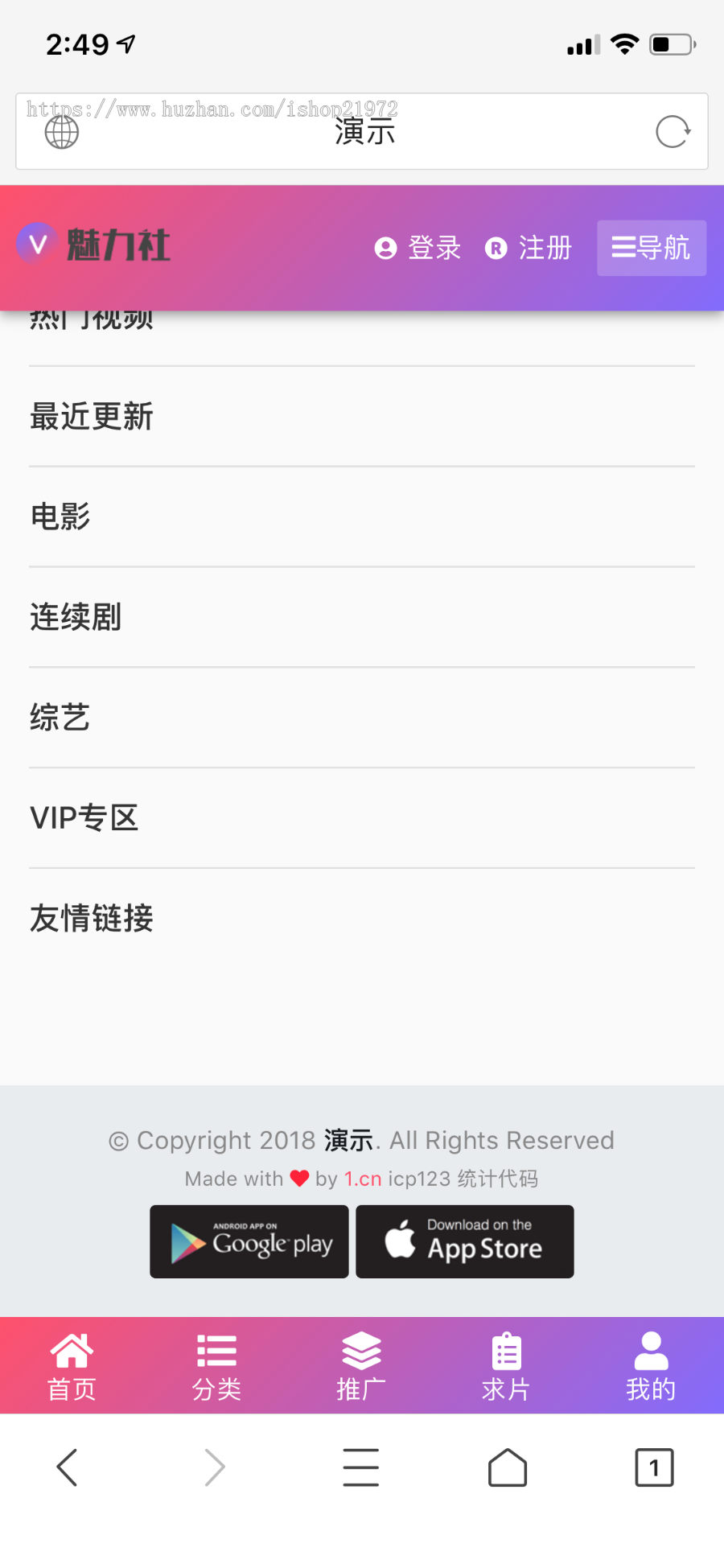Reload the page with refresh icon

tap(672, 131)
